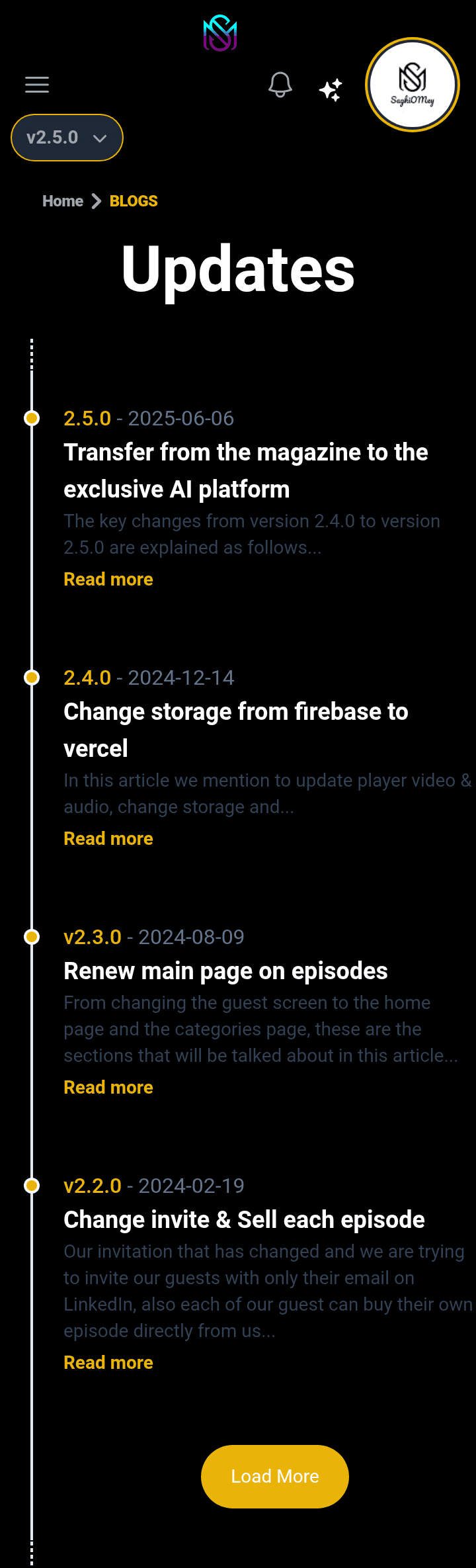Tap the AI sparkle icon
Viewport: 476px width, 1568px height.
coord(331,89)
